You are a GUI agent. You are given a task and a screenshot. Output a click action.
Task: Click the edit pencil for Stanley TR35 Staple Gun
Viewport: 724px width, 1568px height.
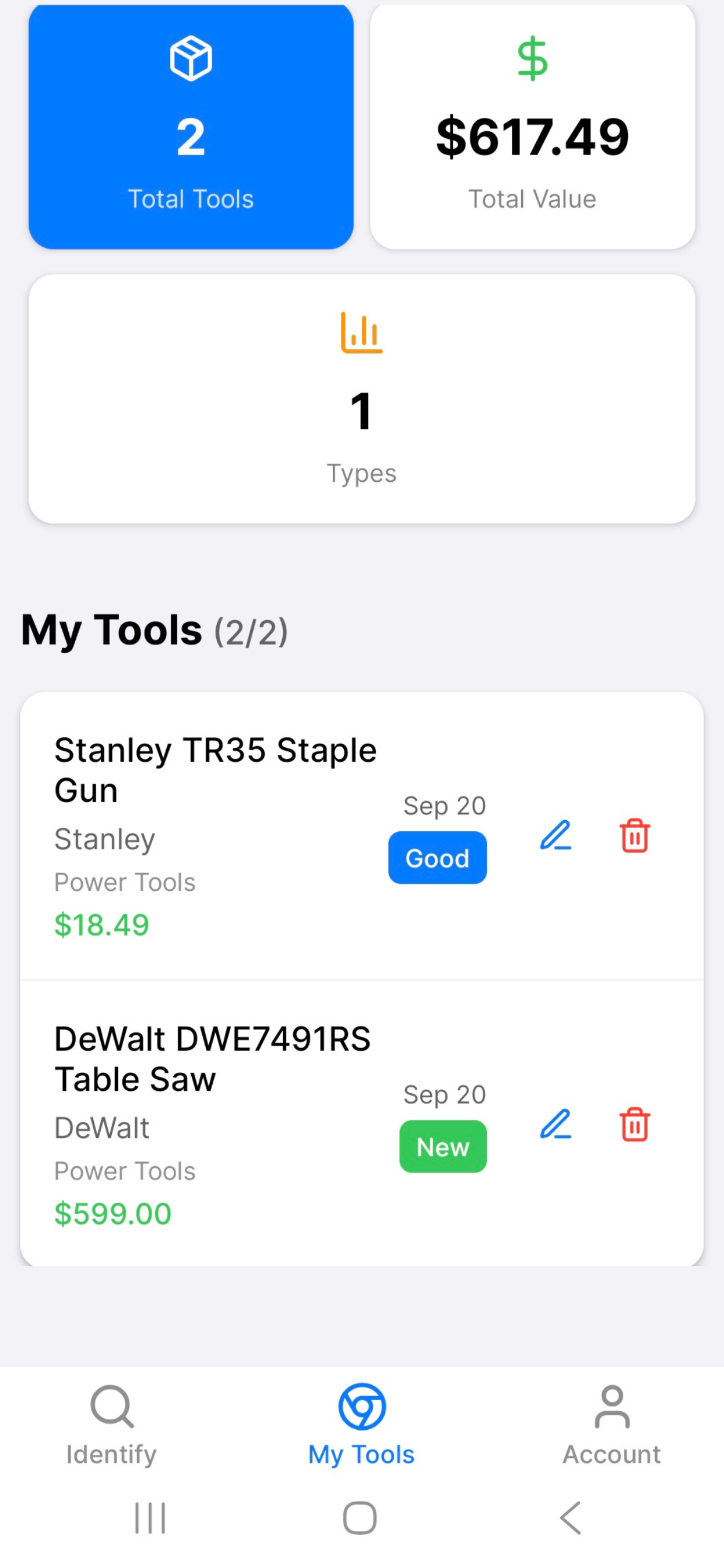click(x=557, y=837)
